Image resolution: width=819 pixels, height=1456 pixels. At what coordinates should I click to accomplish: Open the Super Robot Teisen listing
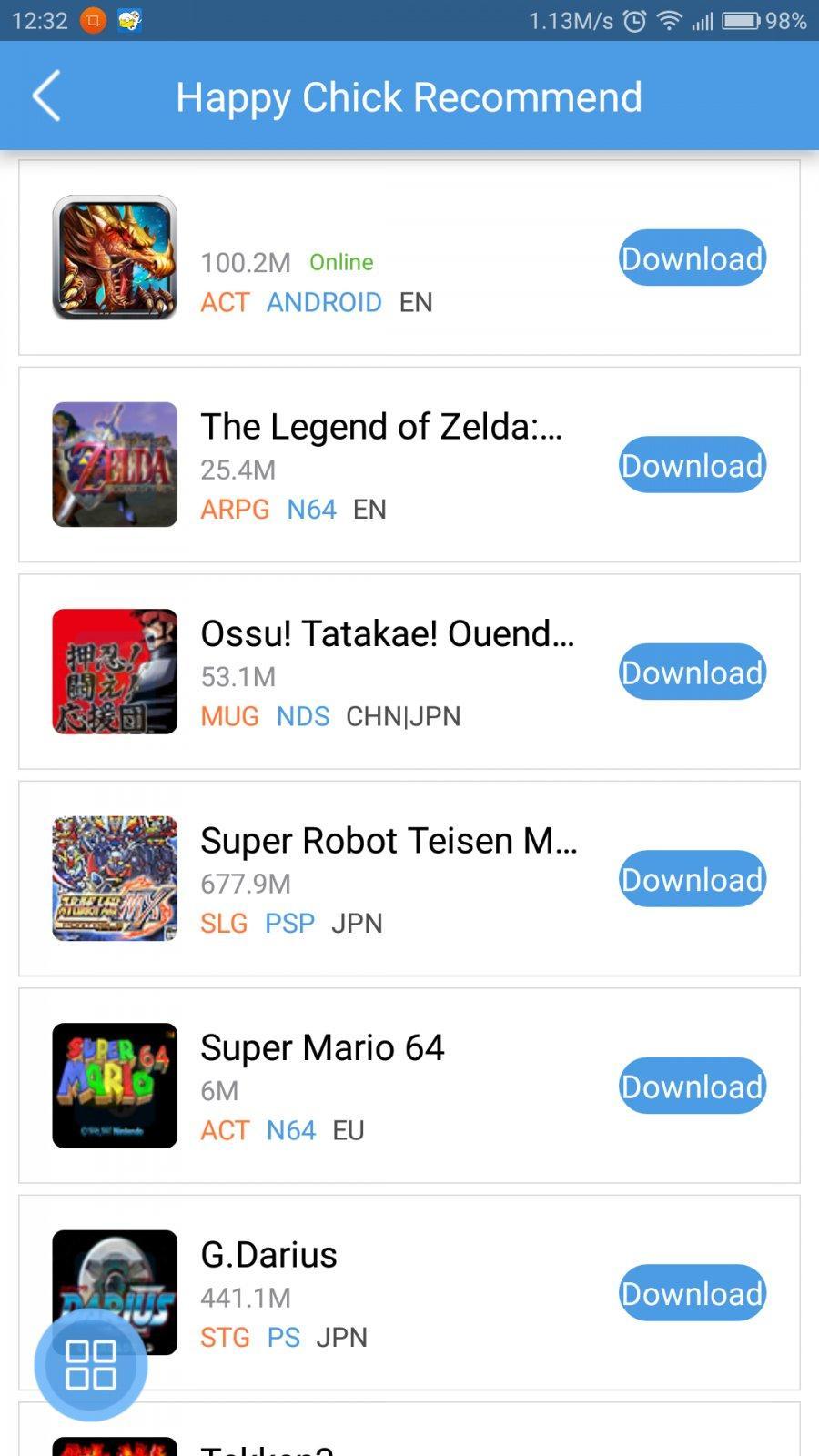[x=389, y=841]
